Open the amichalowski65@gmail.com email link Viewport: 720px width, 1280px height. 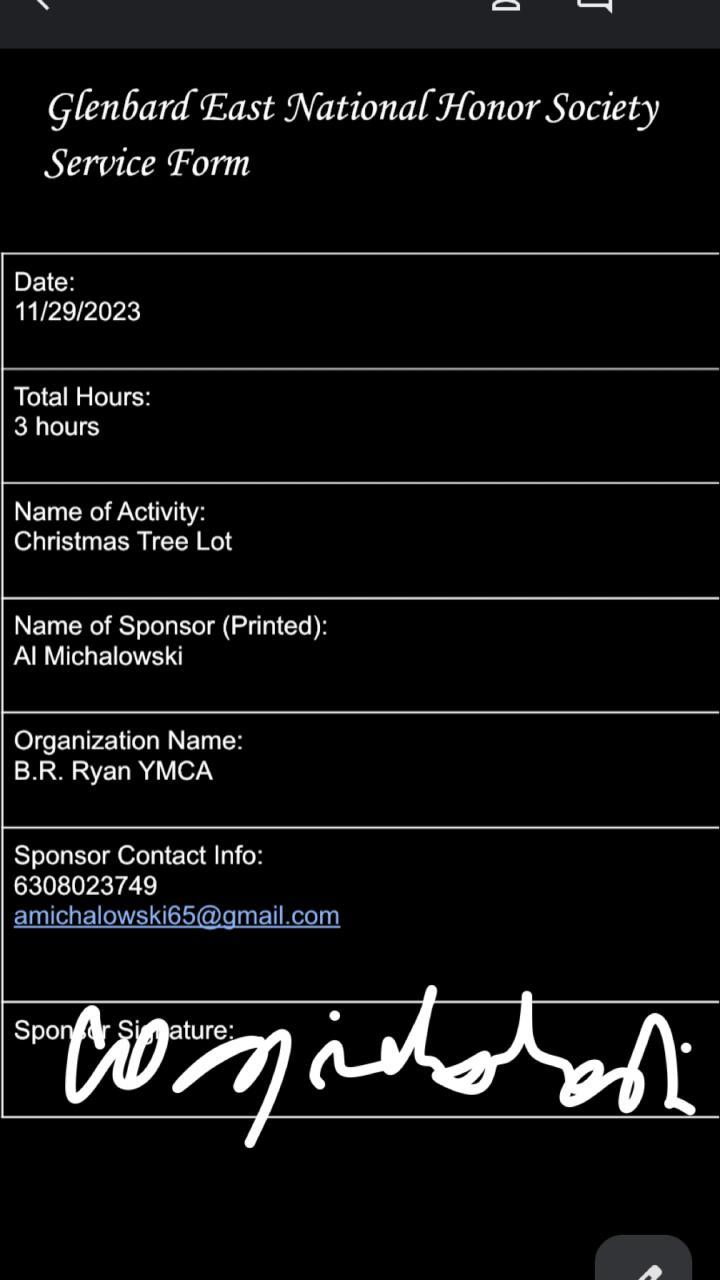click(176, 916)
